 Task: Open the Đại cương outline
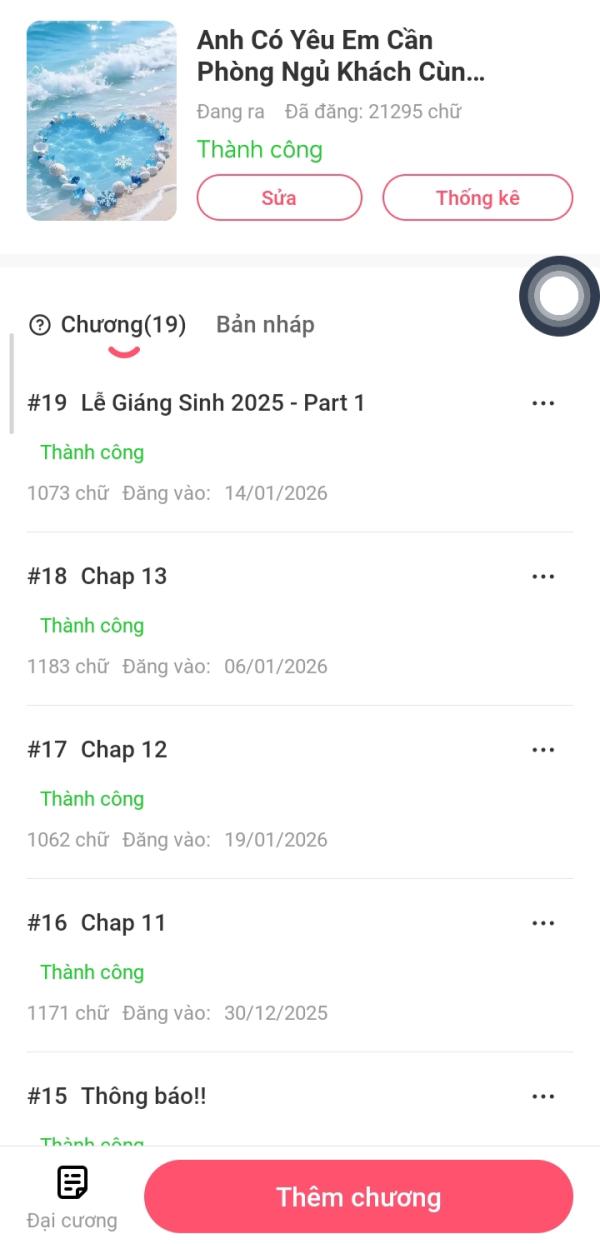(x=72, y=1196)
